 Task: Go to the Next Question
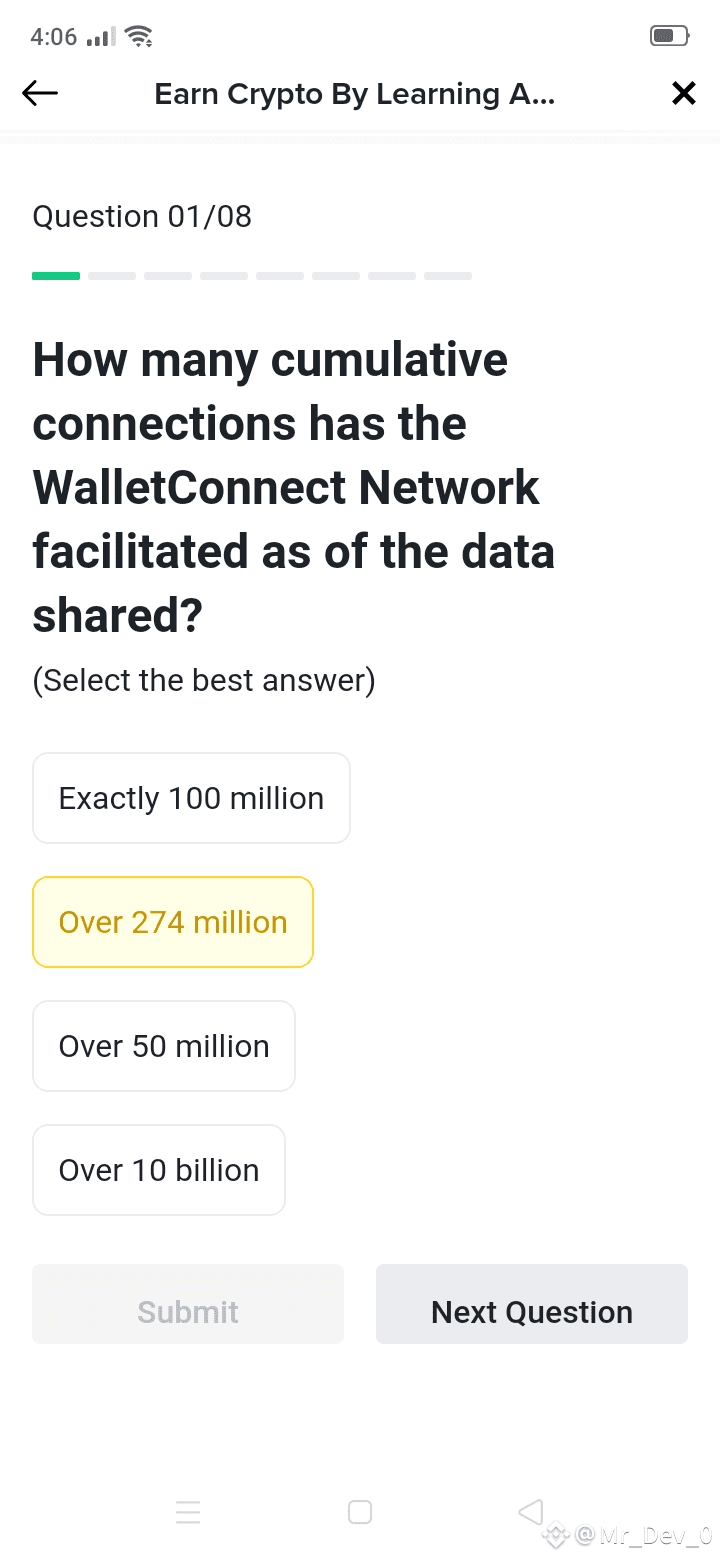532,1304
